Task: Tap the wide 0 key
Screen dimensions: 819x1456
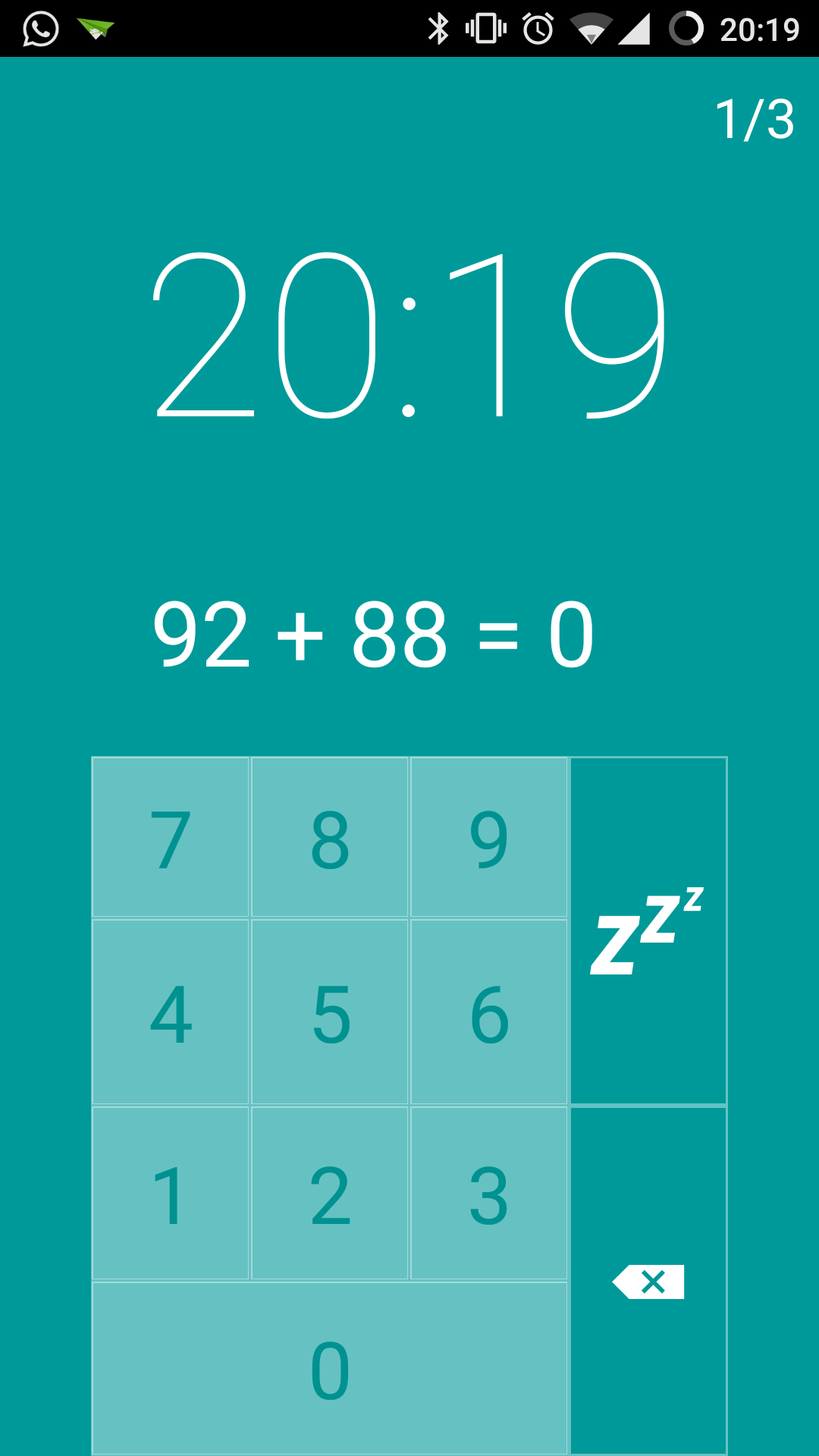Action: [x=330, y=1369]
